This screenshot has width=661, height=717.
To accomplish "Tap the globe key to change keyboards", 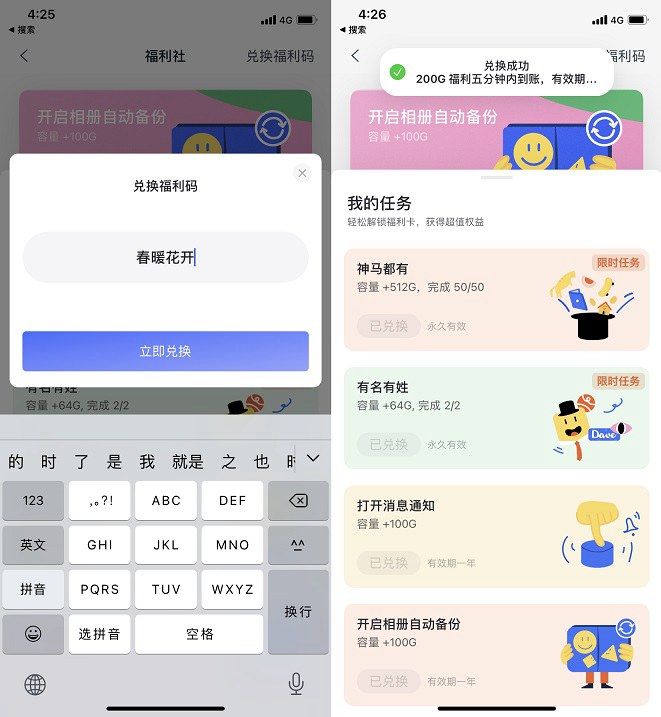I will coord(35,684).
